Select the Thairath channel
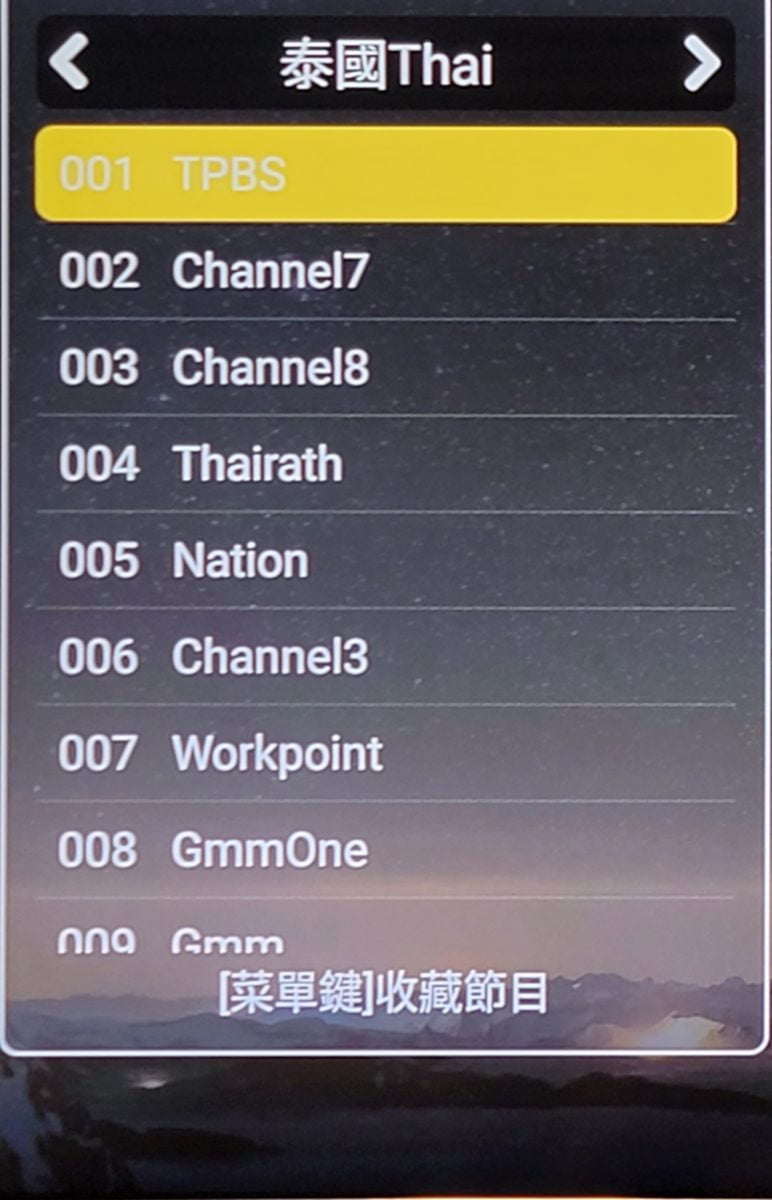 point(385,464)
